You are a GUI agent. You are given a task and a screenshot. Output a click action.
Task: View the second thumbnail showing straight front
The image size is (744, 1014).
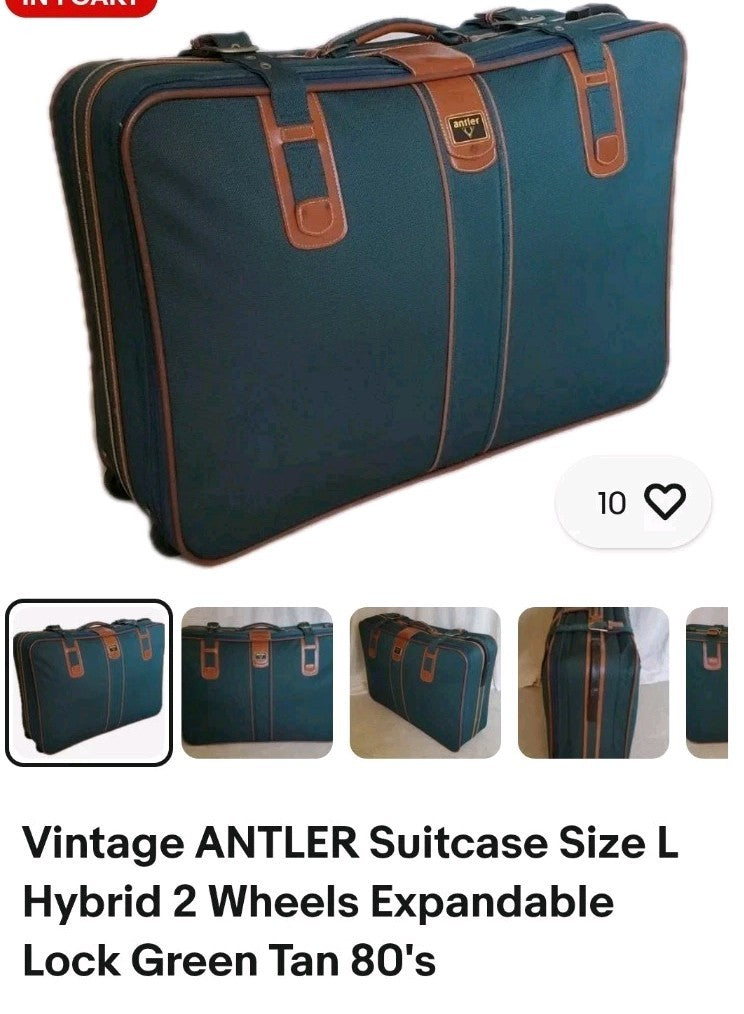256,682
